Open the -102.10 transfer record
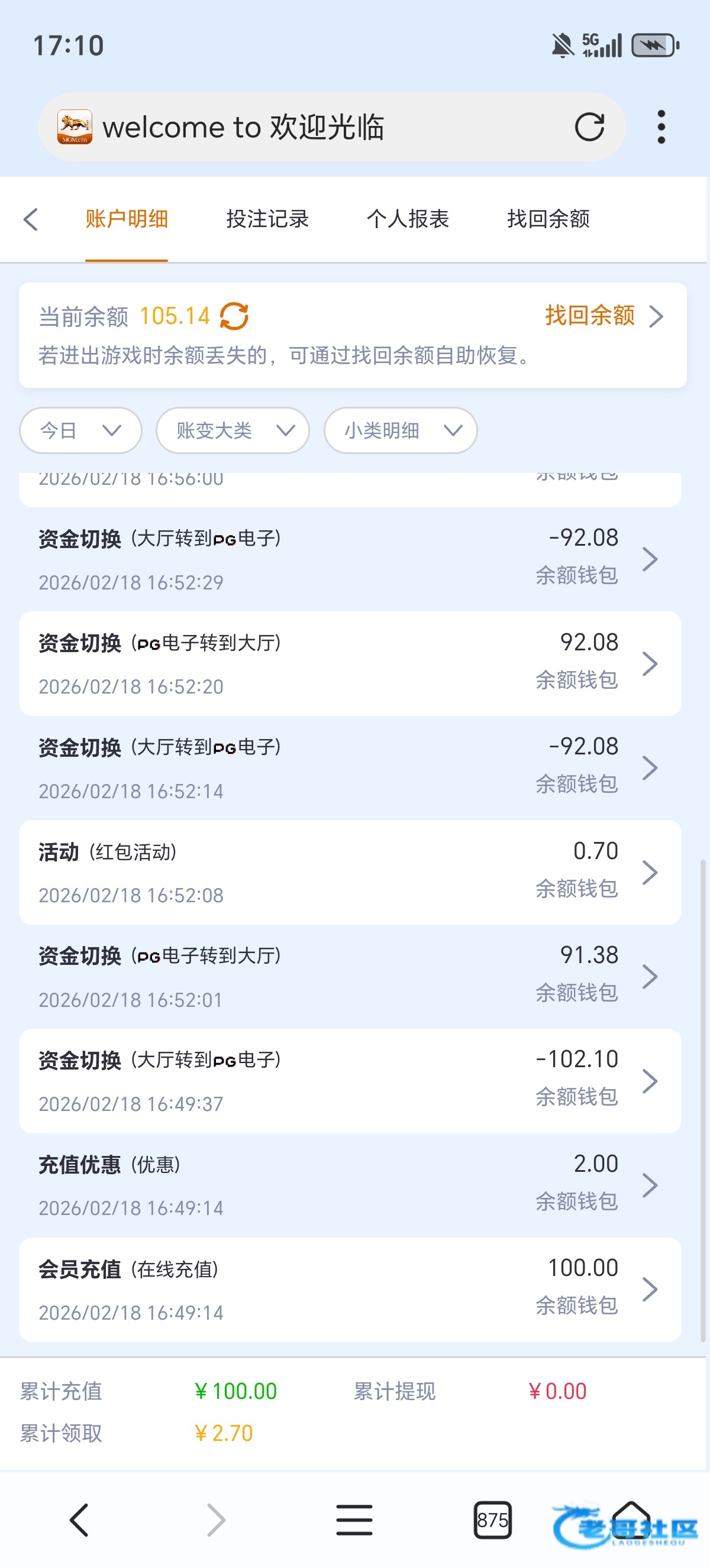 (350, 1081)
